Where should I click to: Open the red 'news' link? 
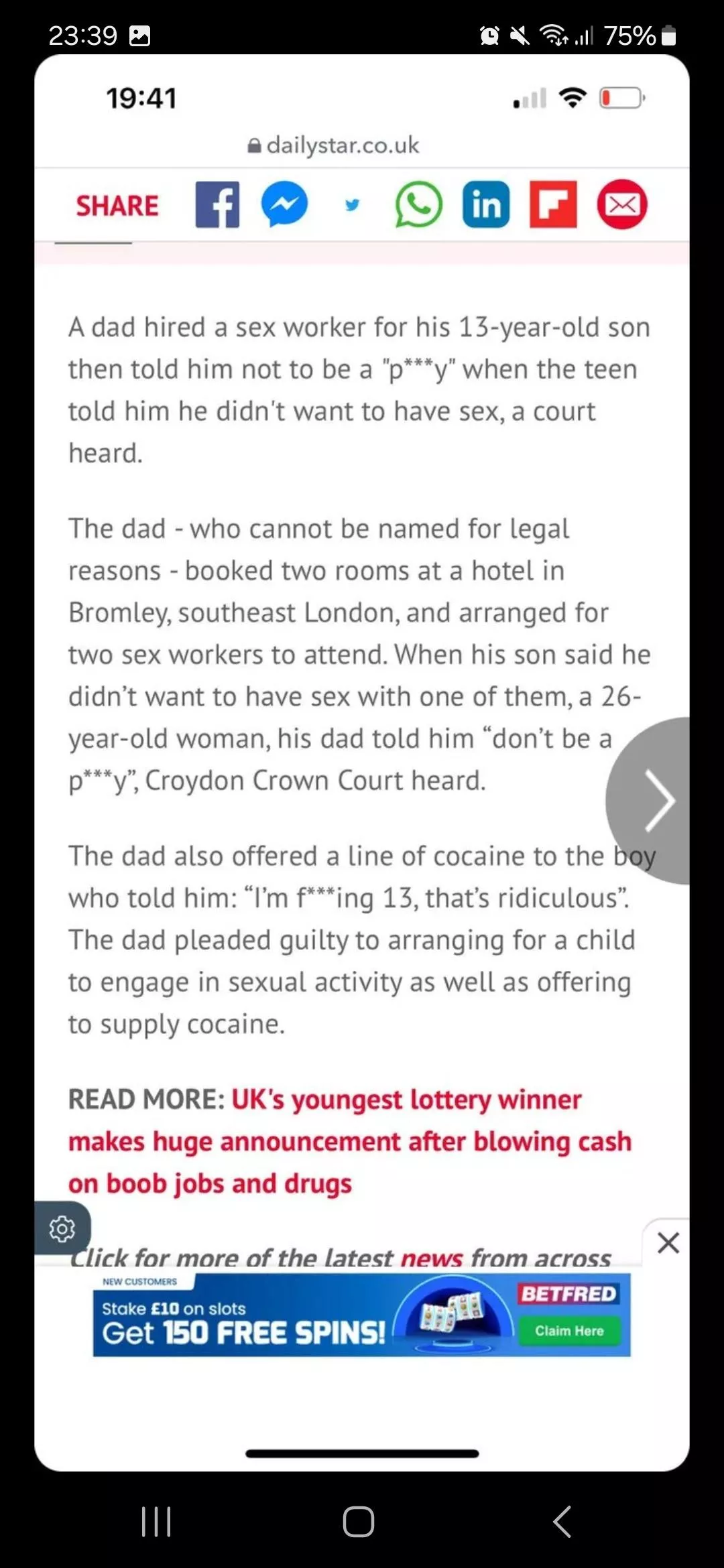432,1258
